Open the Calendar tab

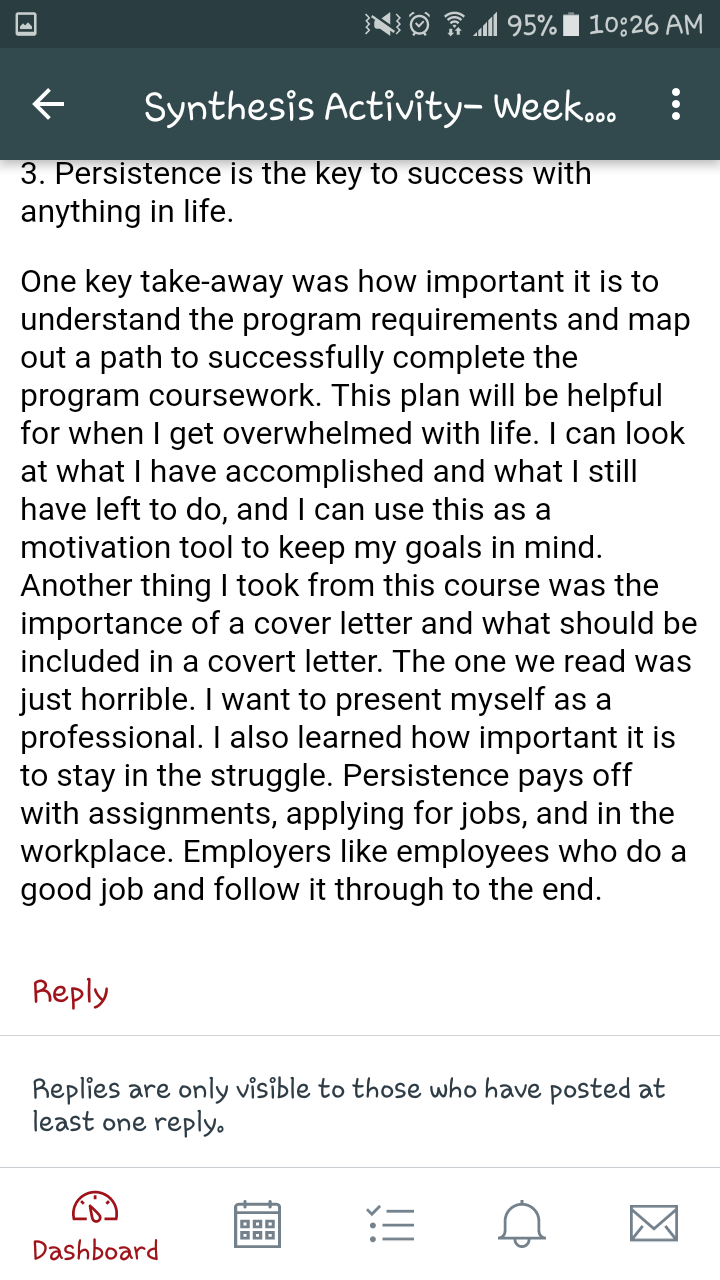pos(257,1224)
